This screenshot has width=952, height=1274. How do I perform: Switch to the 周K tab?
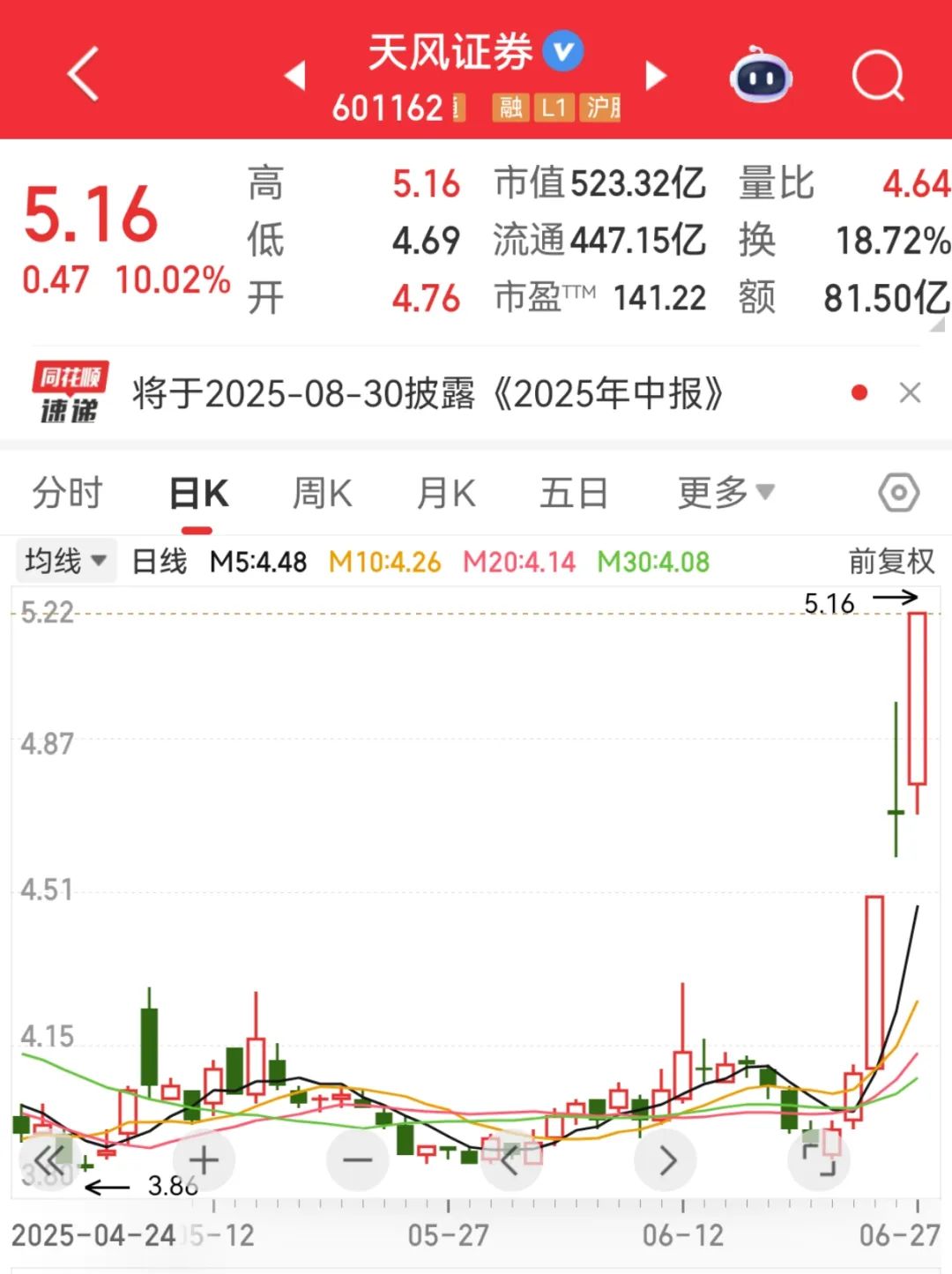point(323,493)
